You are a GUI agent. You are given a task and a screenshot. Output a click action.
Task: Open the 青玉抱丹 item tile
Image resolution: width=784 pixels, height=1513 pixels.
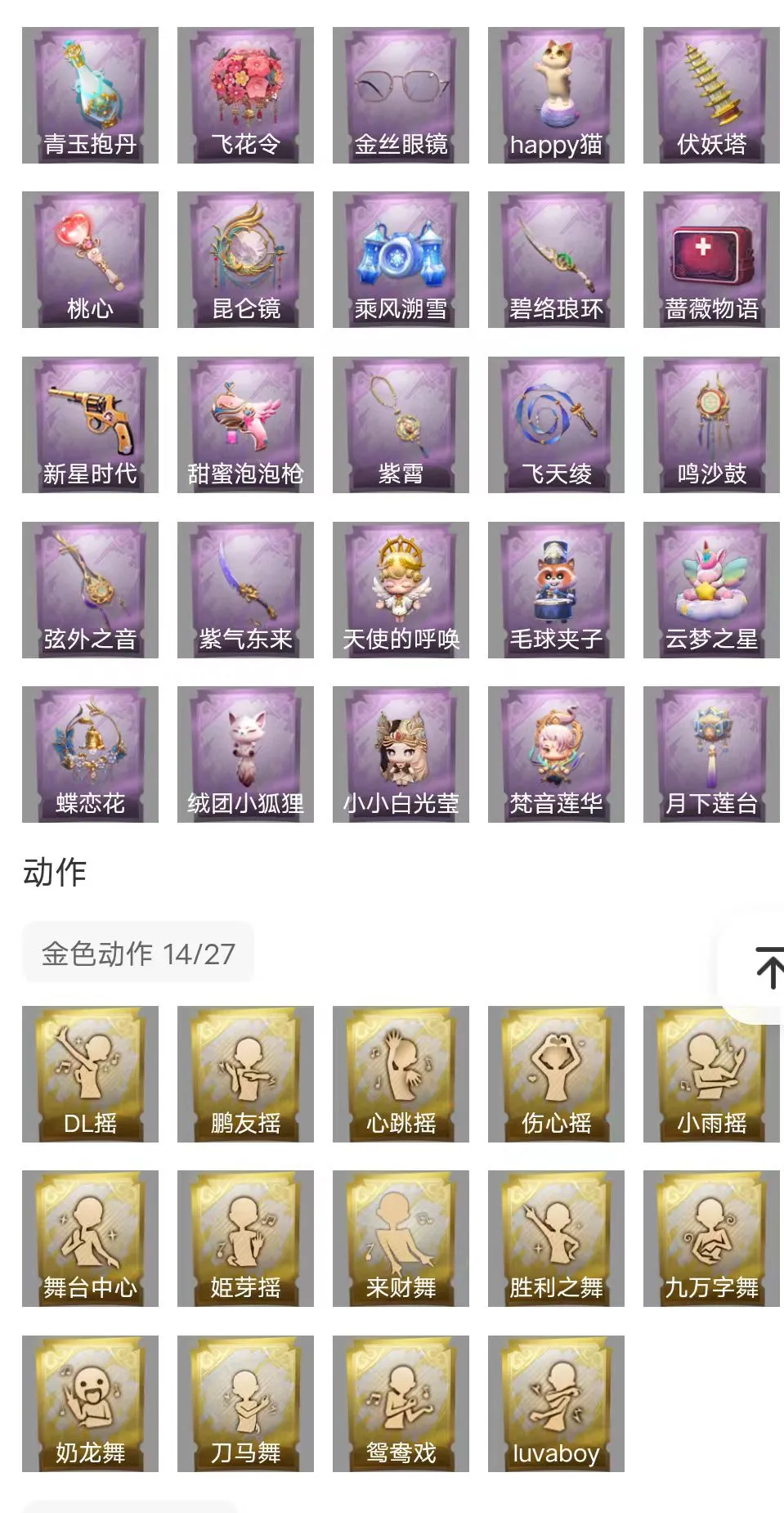pos(90,95)
